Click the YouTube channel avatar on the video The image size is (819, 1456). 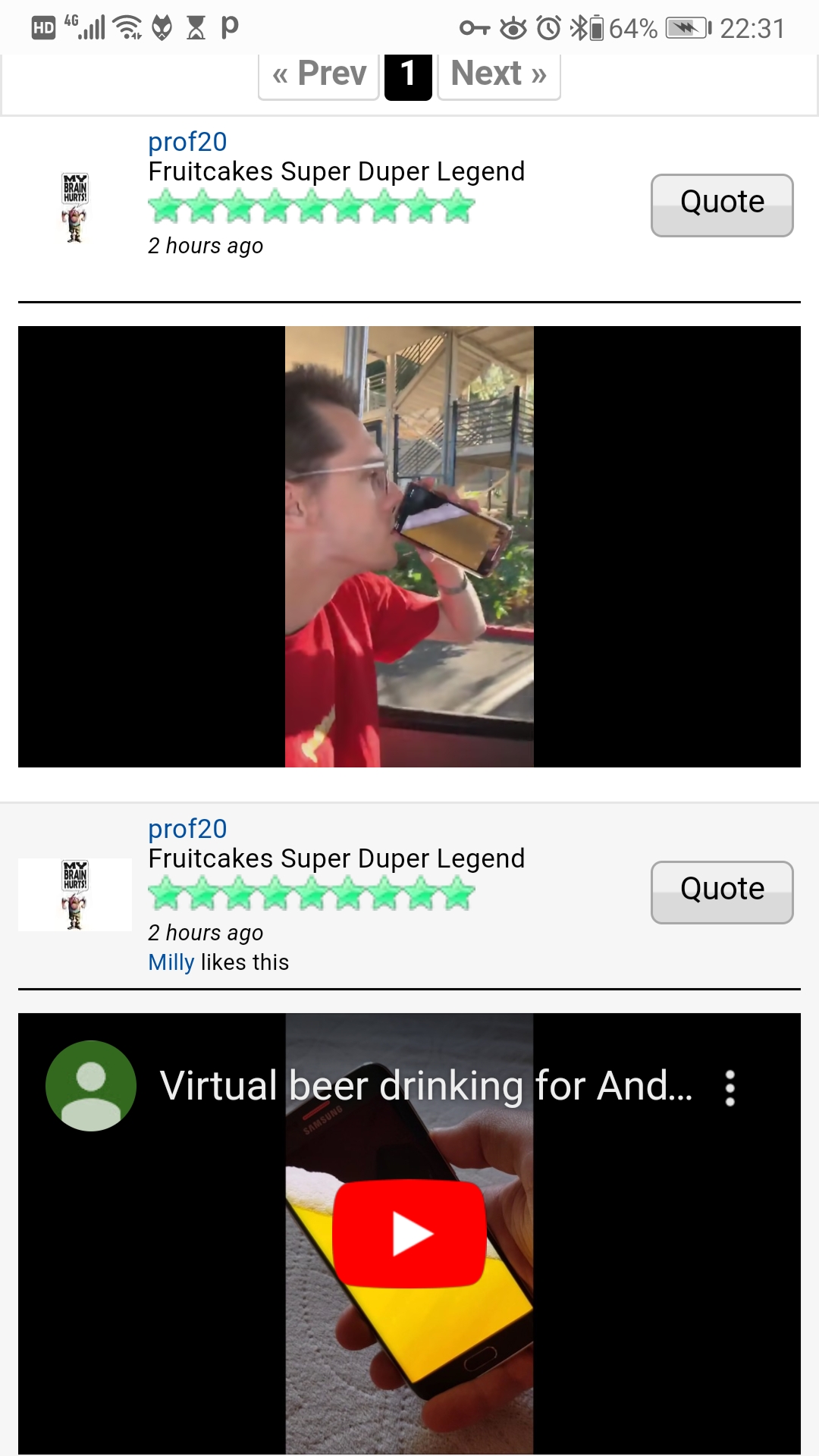click(91, 1085)
